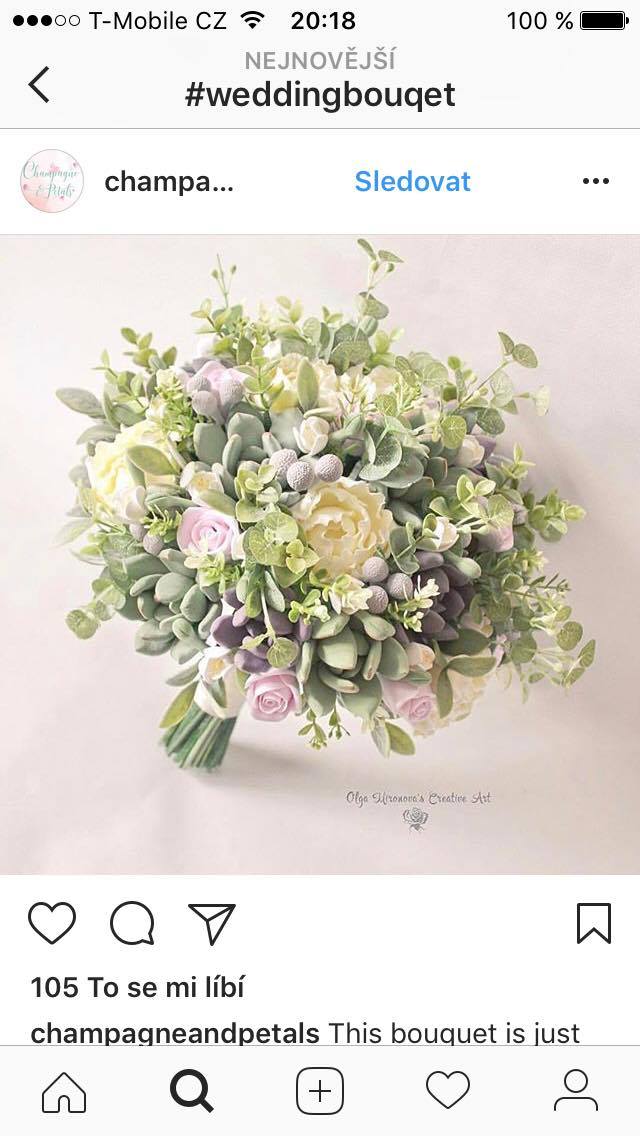Open the post's three-dot options menu

pos(596,181)
